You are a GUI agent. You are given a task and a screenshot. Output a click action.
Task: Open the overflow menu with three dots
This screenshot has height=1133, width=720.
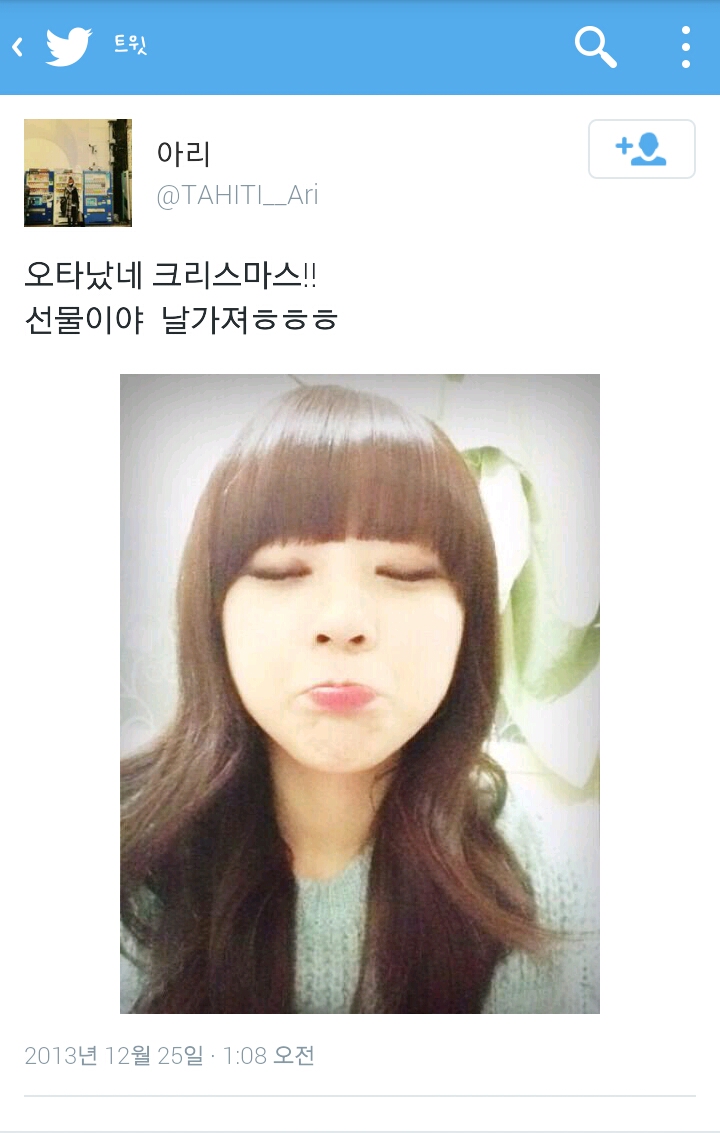click(x=685, y=45)
